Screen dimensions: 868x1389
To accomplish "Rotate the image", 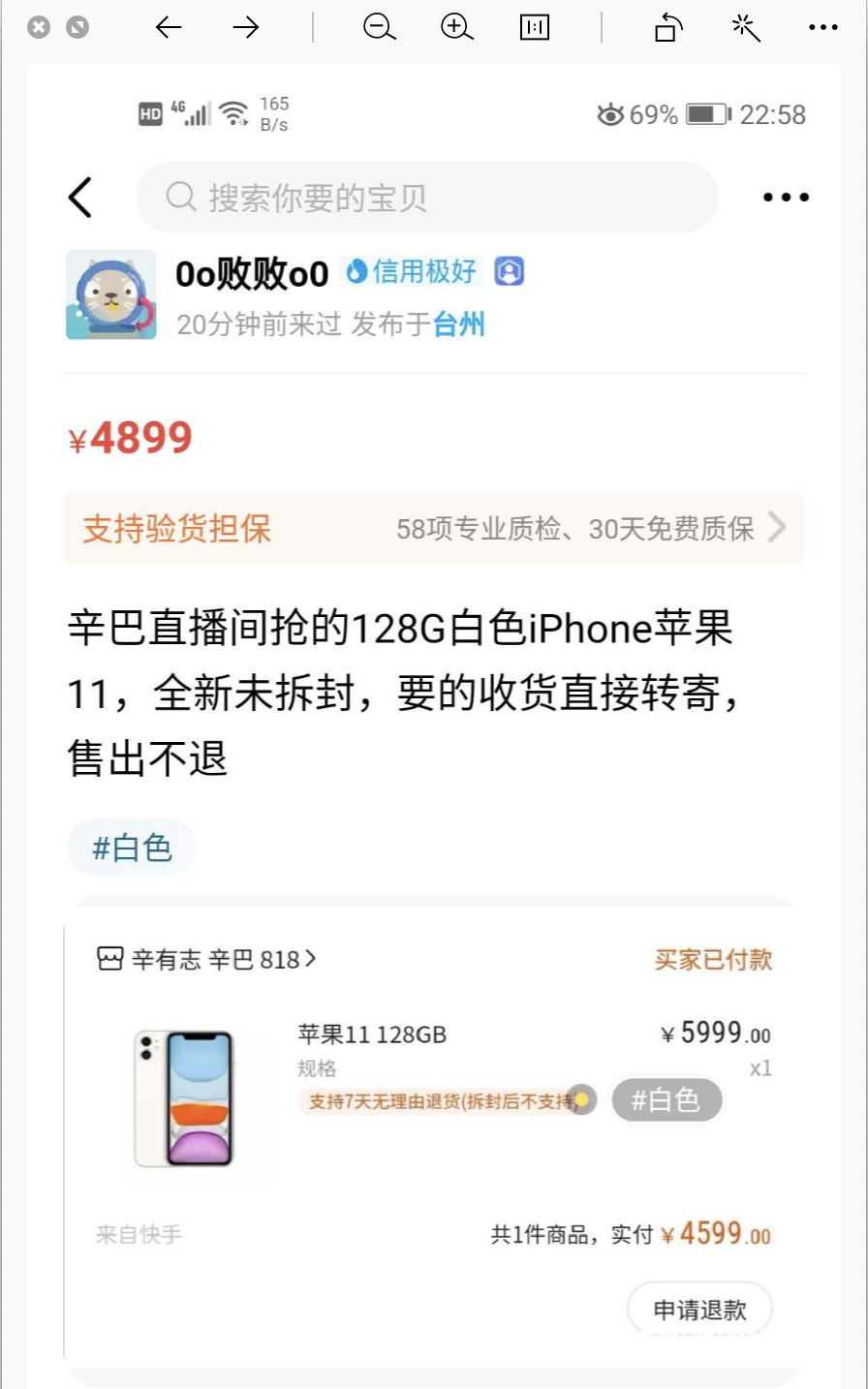I will [668, 27].
